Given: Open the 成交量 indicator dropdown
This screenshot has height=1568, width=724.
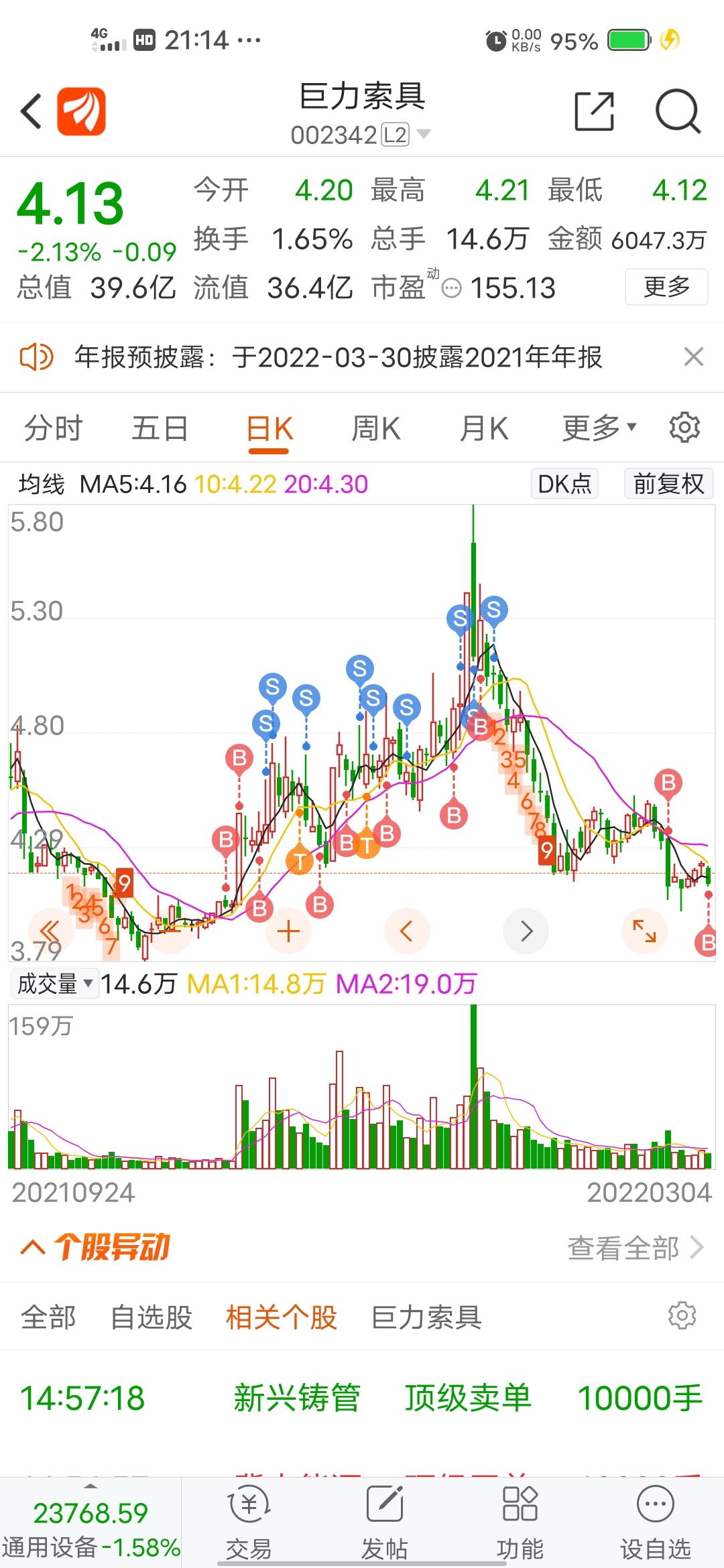Looking at the screenshot, I should [x=56, y=984].
